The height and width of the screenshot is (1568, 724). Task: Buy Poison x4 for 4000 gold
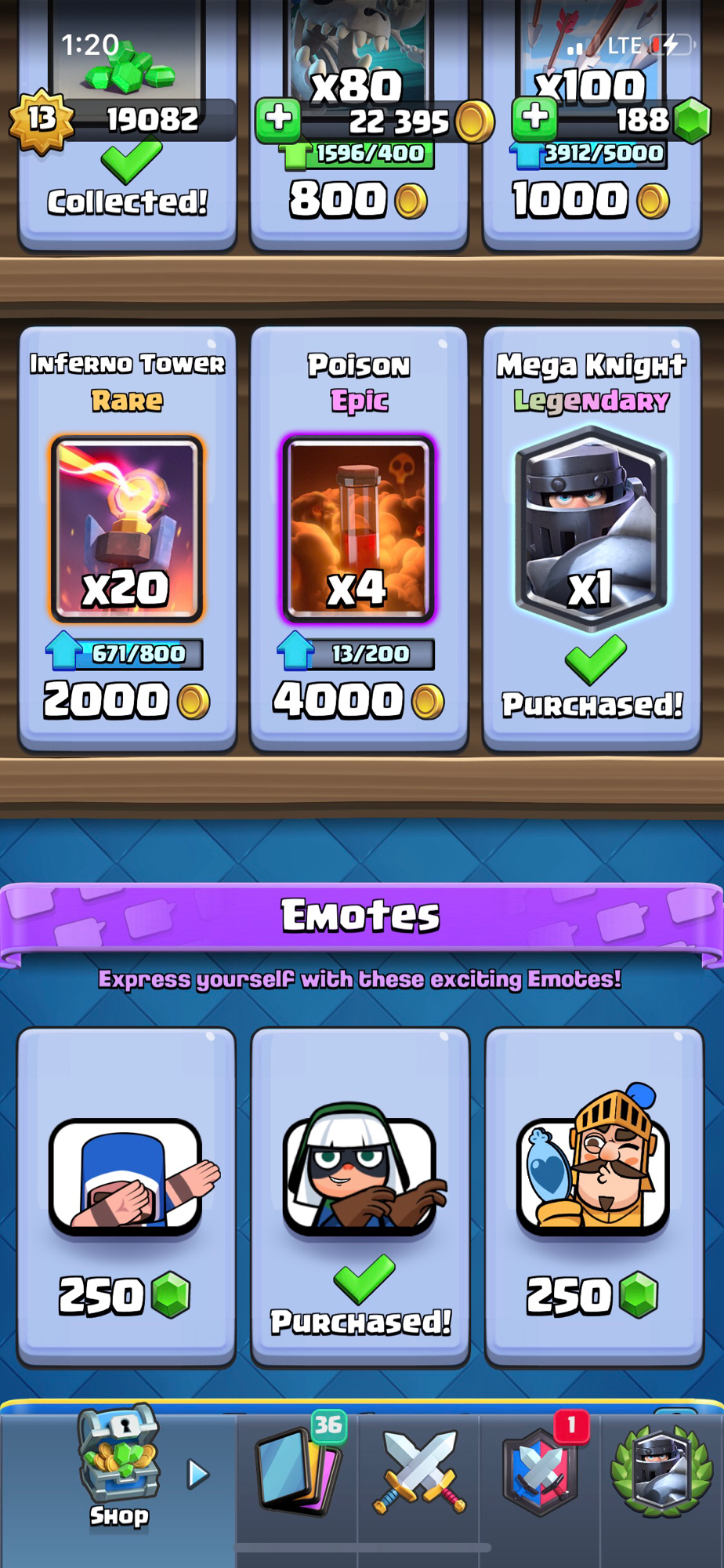tap(359, 539)
